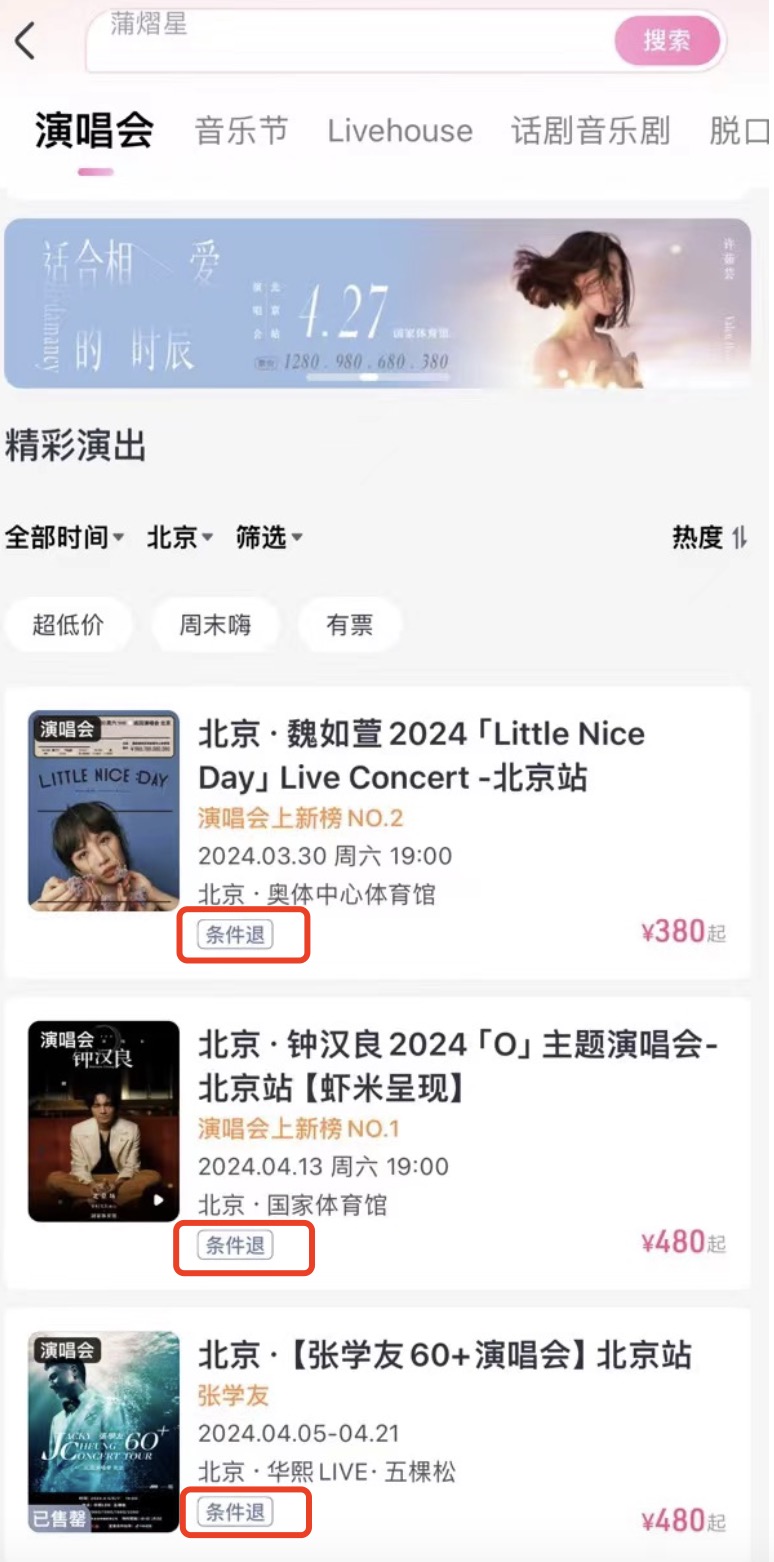The image size is (774, 1562).
Task: Expand the 北京 city dropdown
Action: pyautogui.click(x=180, y=538)
